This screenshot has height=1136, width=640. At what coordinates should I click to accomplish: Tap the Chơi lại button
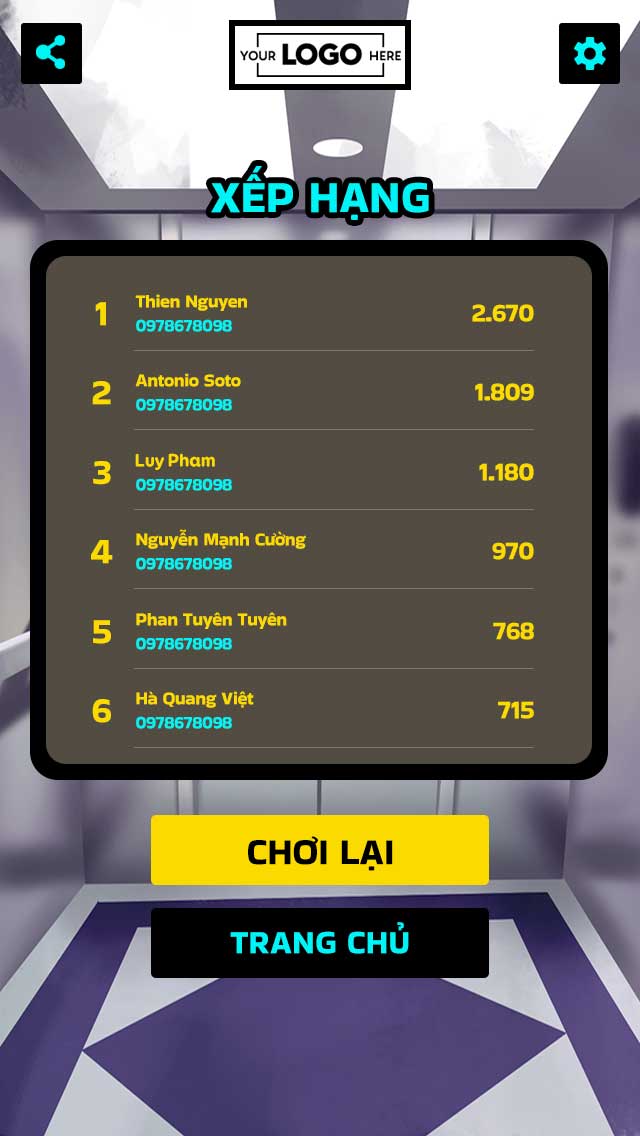[x=320, y=850]
